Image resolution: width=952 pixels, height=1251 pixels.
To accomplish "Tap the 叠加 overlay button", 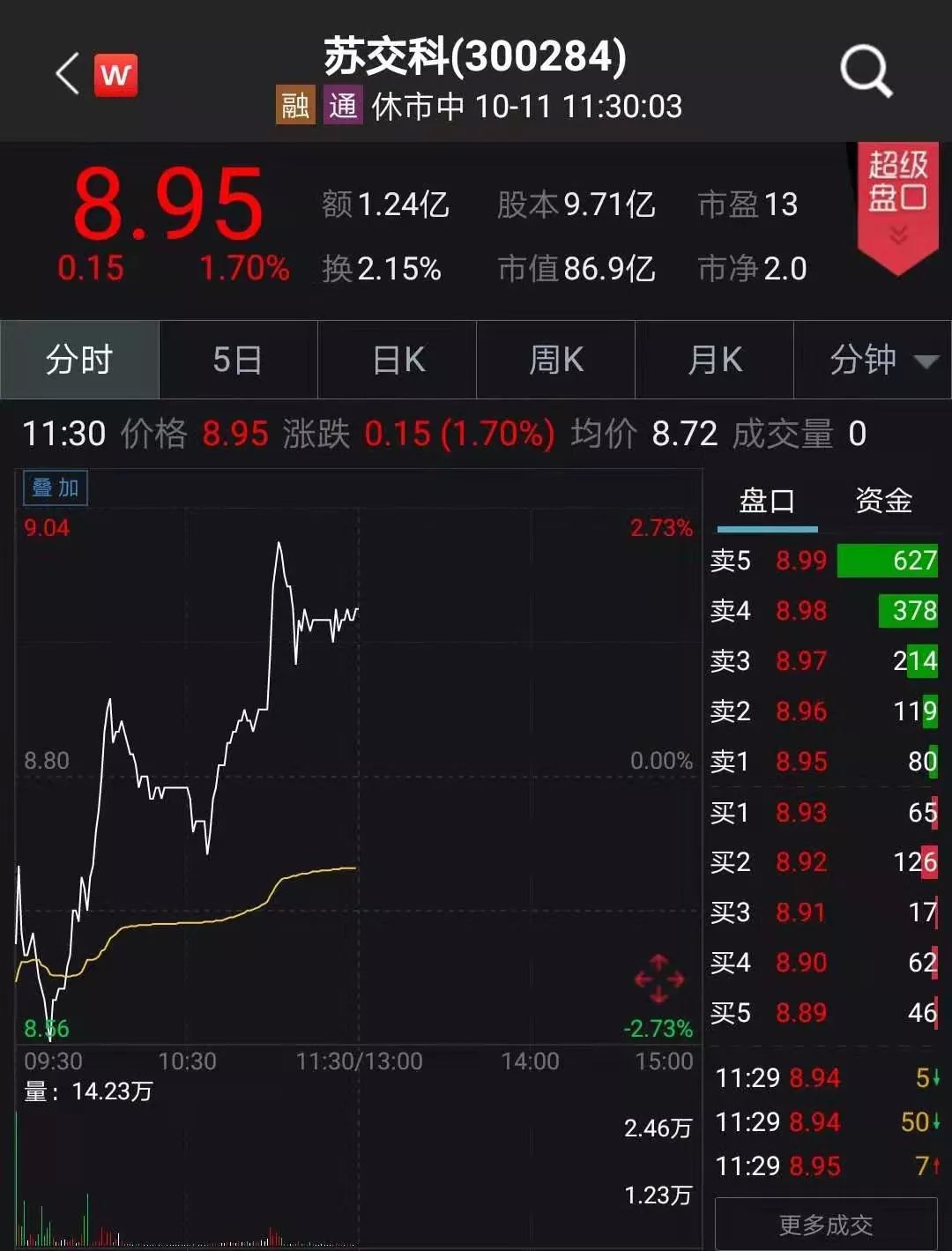I will point(56,488).
